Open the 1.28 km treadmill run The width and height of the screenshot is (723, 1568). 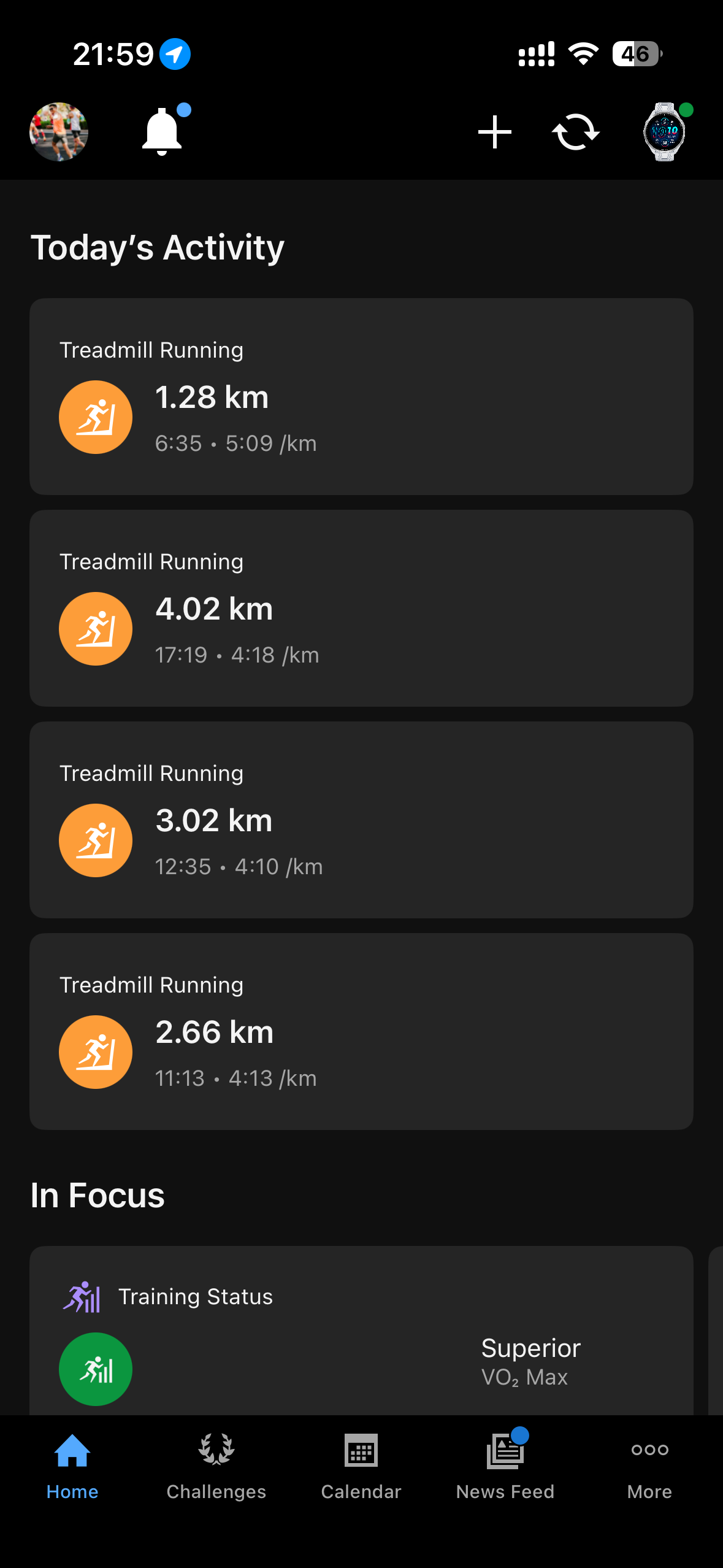(x=361, y=396)
